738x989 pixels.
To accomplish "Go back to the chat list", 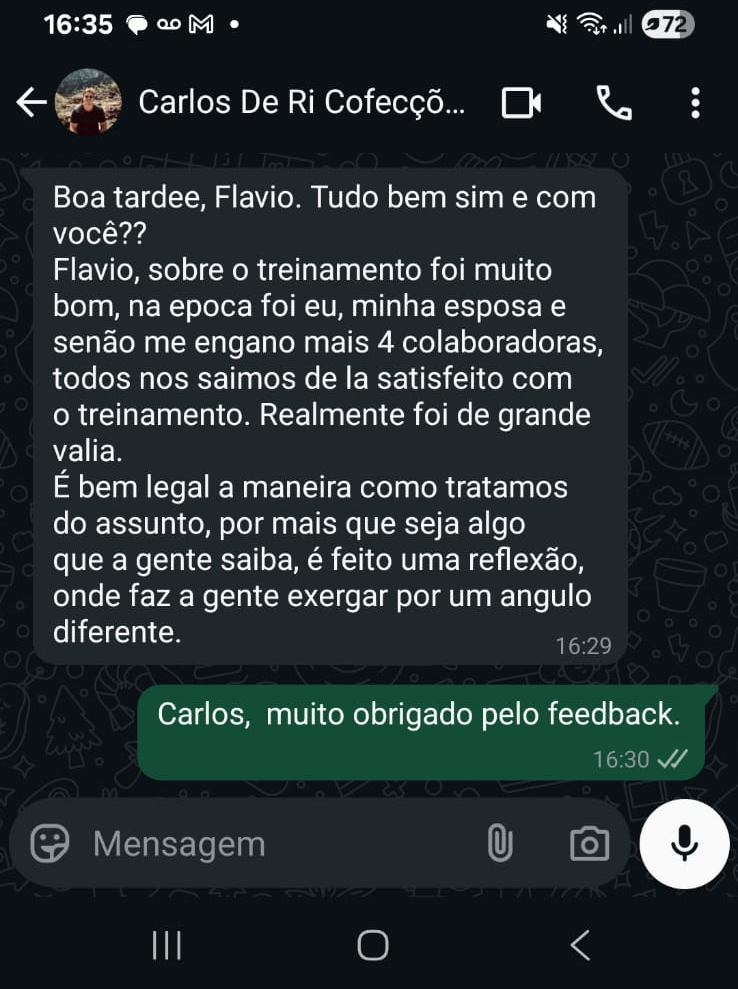I will point(32,102).
